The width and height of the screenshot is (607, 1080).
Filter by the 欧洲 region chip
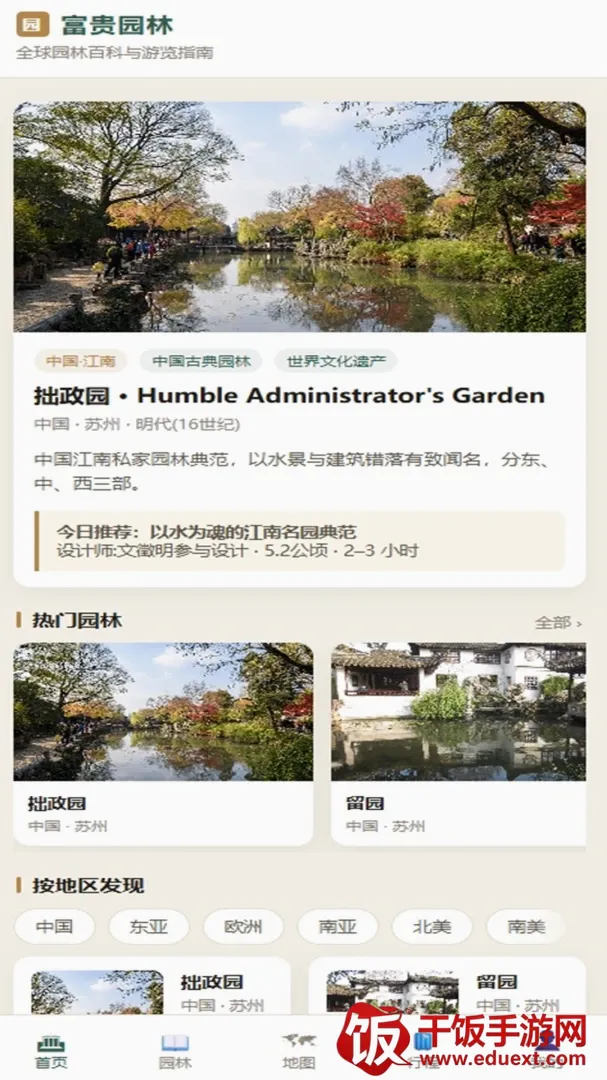point(243,926)
